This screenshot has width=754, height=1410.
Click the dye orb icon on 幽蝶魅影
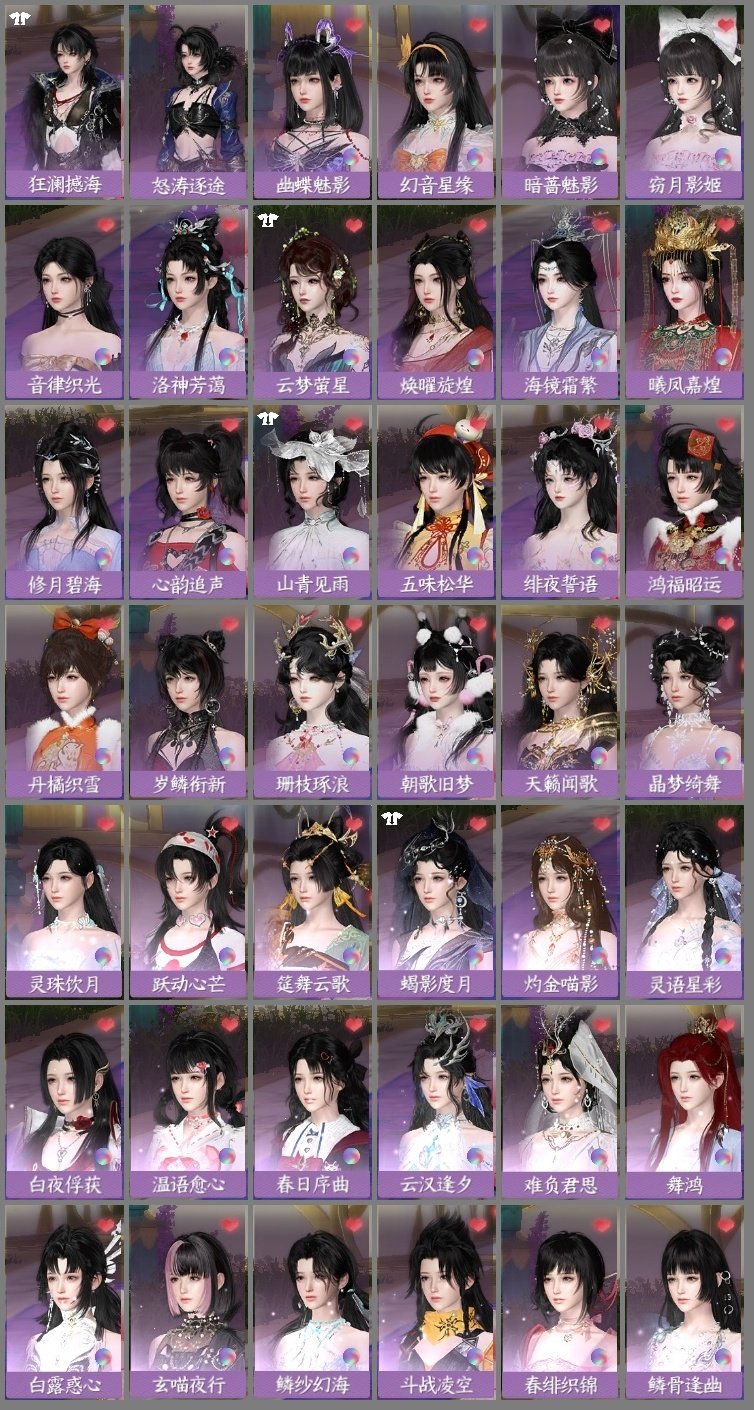[352, 157]
